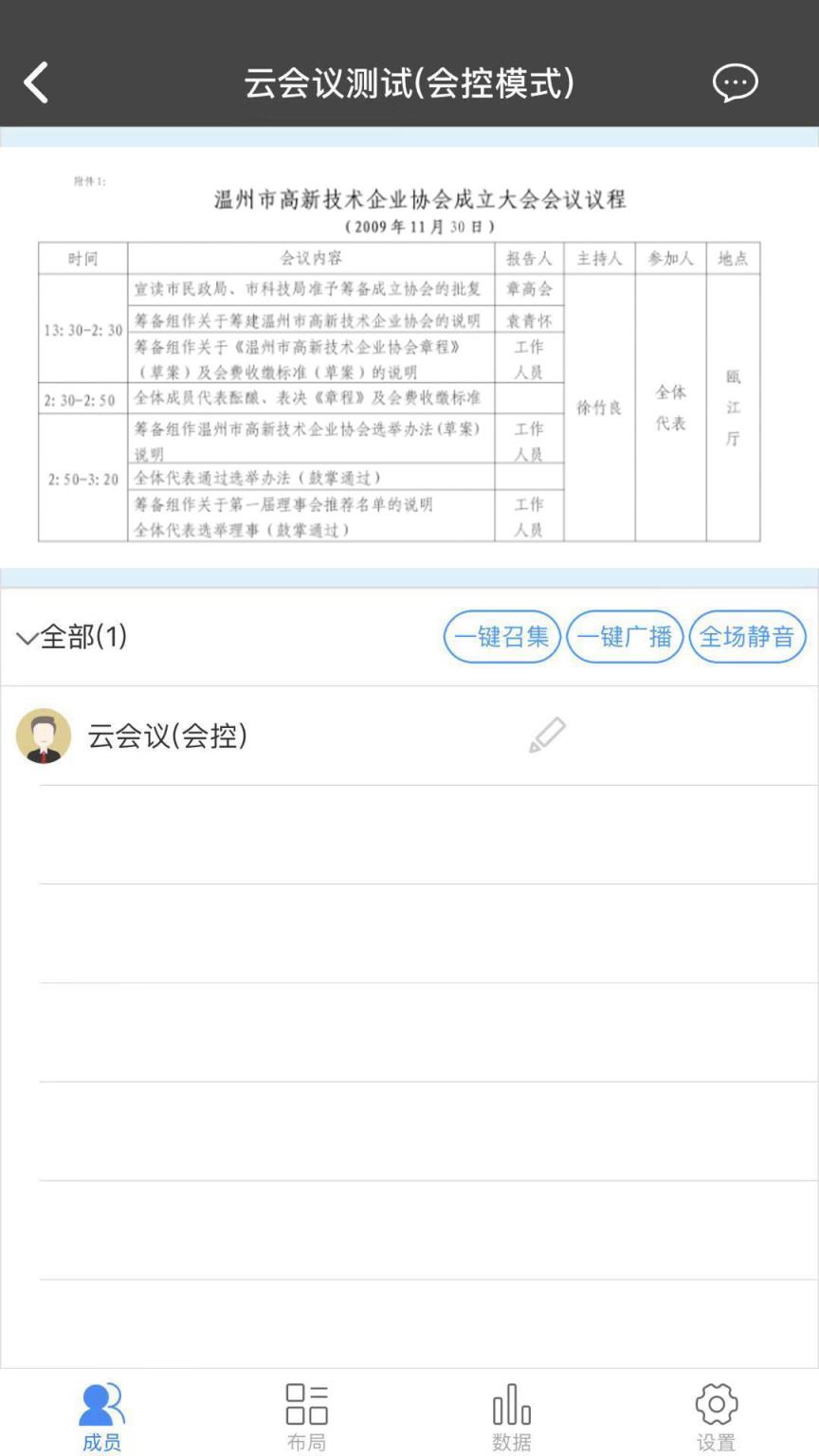Activate 一键召集 to summon all members

pyautogui.click(x=501, y=636)
